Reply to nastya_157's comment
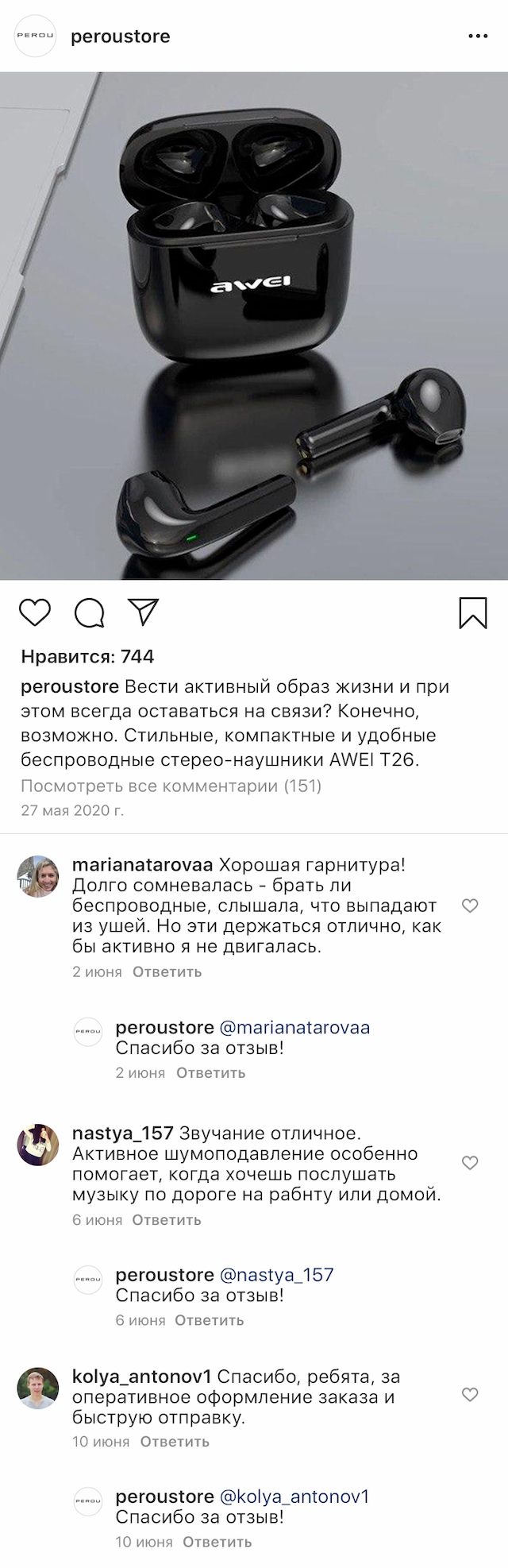The image size is (508, 1568). coord(167,1219)
